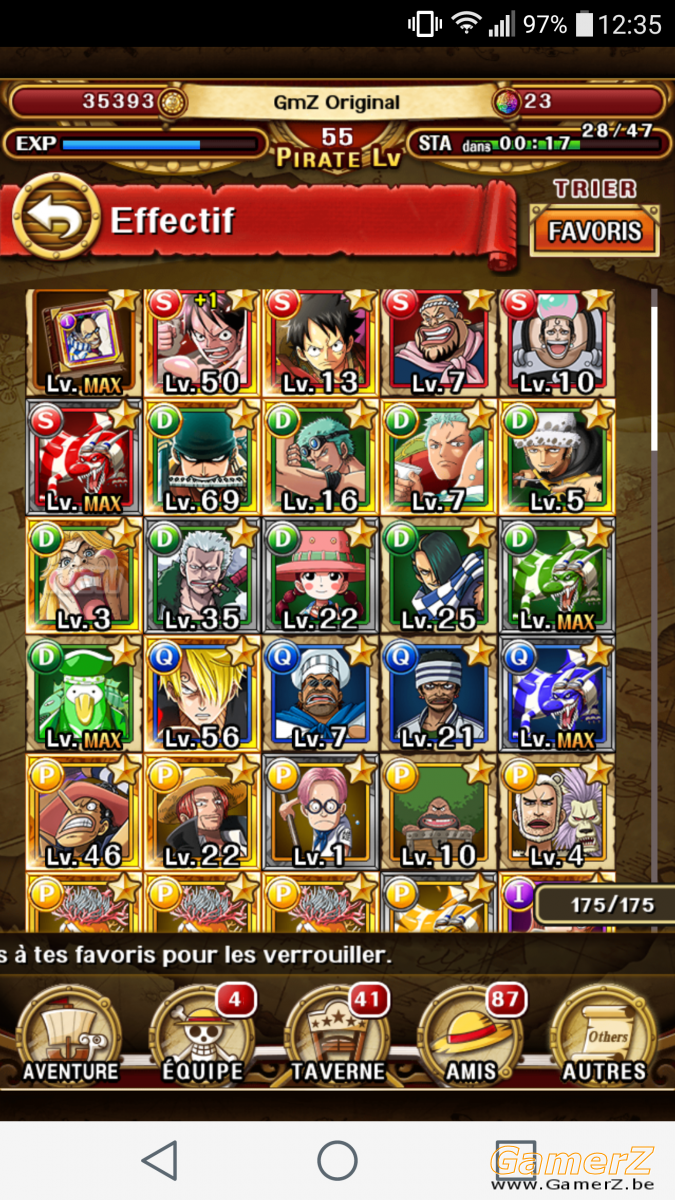The height and width of the screenshot is (1200, 675).
Task: Choose the Lv.56 Sanji character
Action: 203,694
